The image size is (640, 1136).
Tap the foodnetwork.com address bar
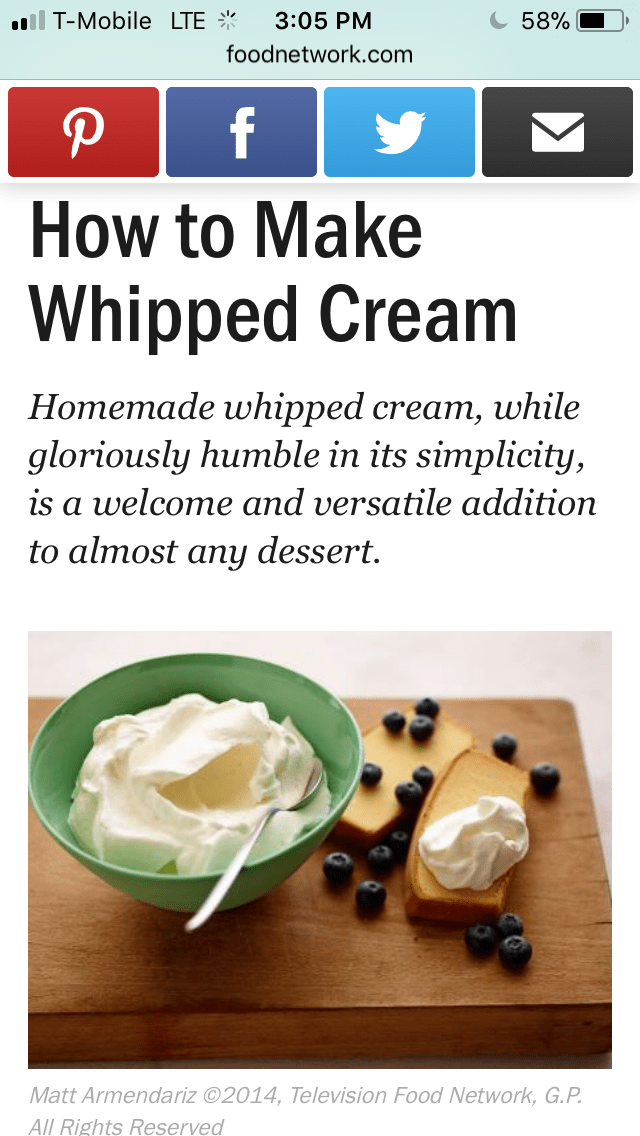[x=319, y=54]
